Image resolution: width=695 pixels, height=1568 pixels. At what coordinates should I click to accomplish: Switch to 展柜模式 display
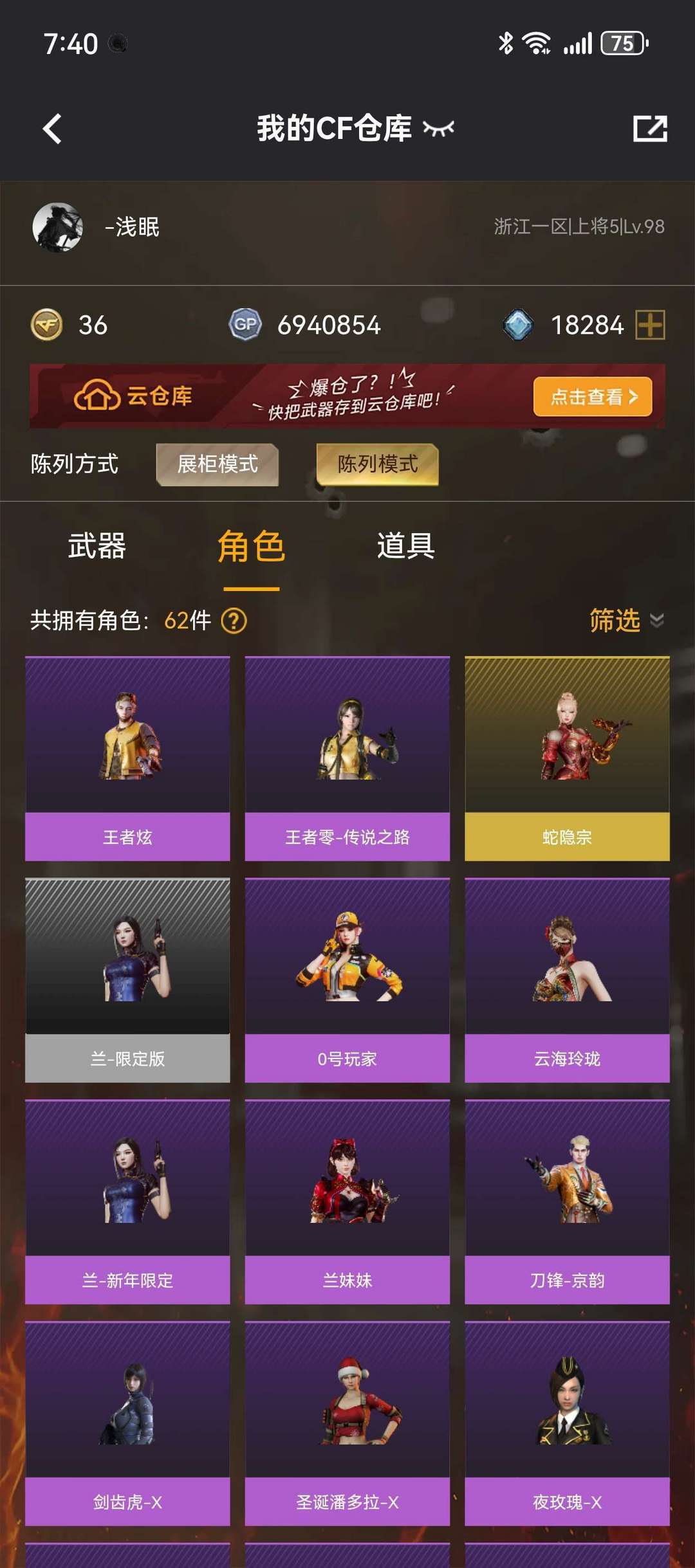point(218,464)
